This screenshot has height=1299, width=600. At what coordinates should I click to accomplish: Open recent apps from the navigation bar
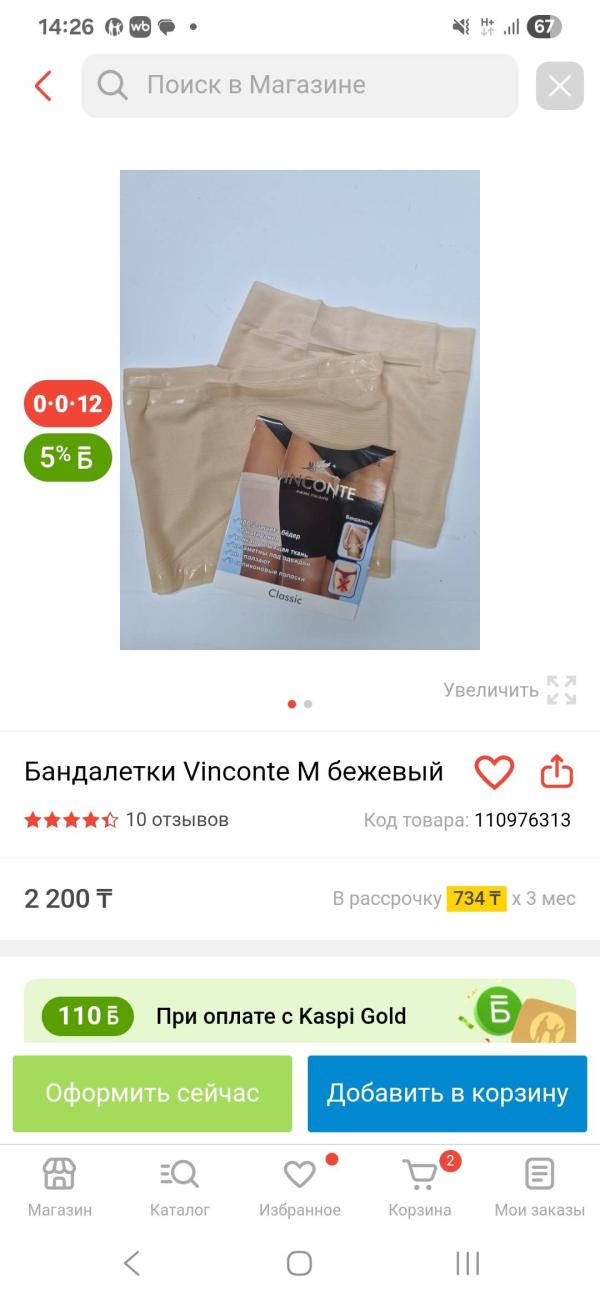point(467,1263)
